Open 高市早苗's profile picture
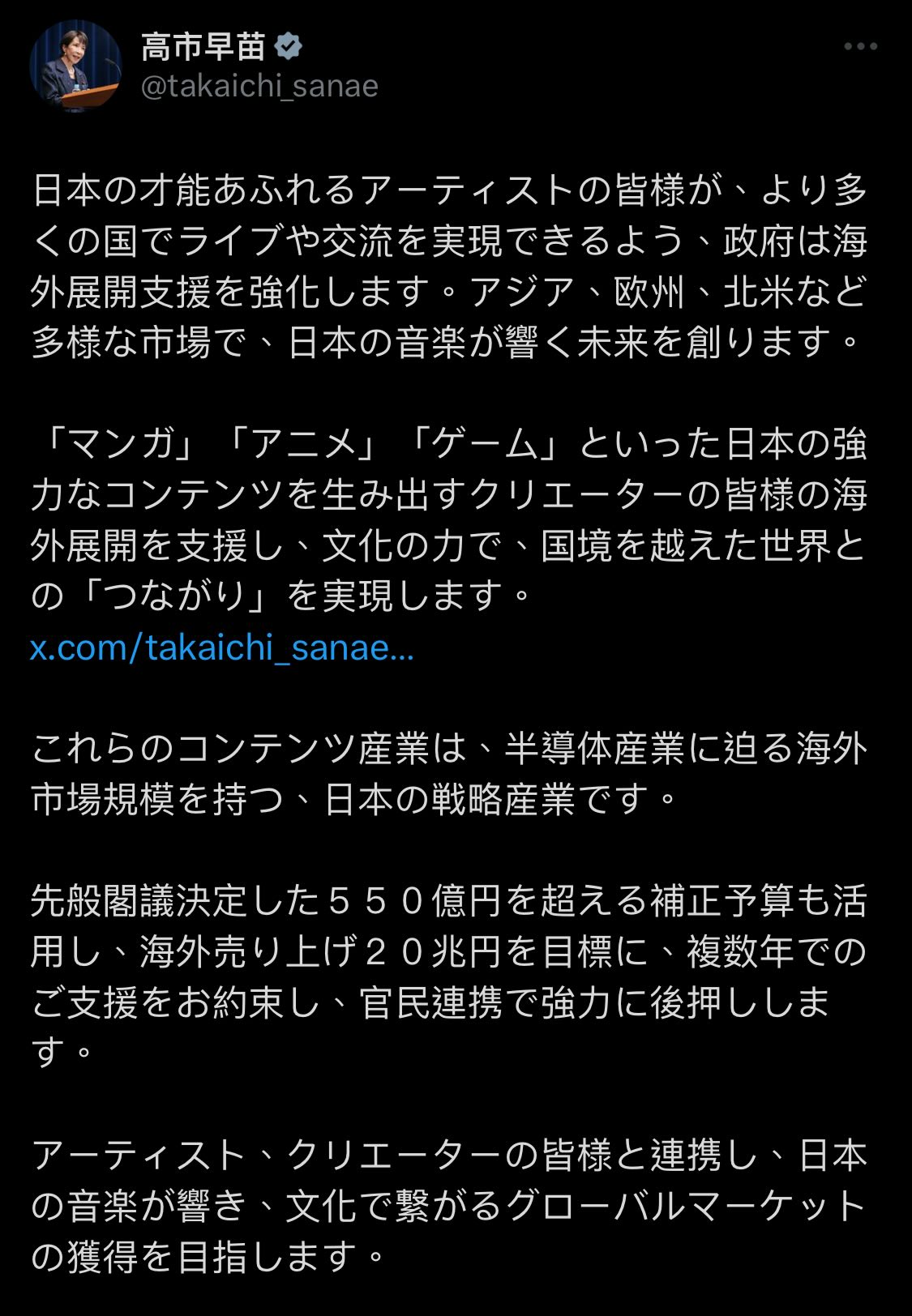The image size is (912, 1316). pyautogui.click(x=75, y=66)
